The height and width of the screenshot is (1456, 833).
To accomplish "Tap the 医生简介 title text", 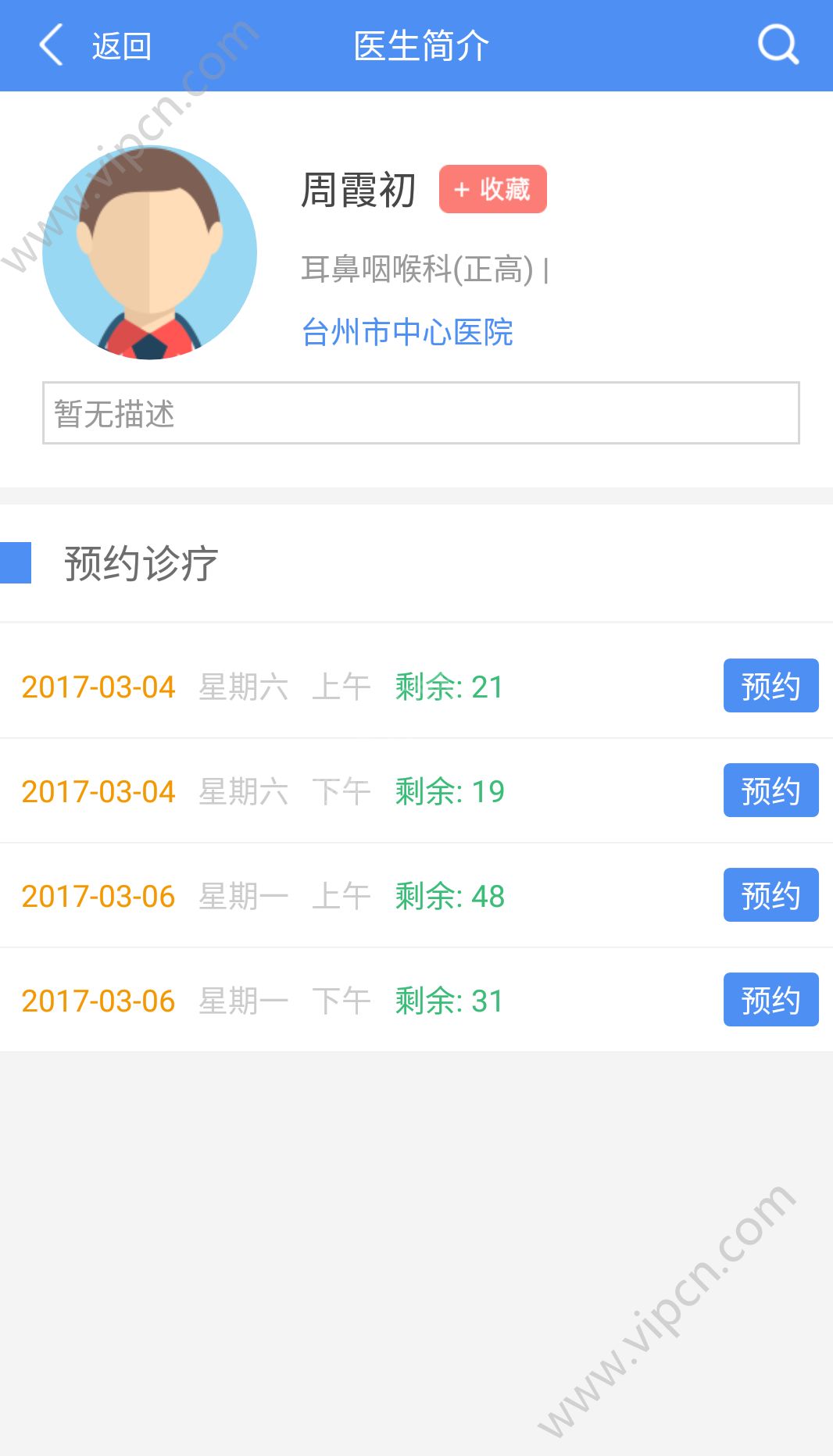I will [419, 45].
